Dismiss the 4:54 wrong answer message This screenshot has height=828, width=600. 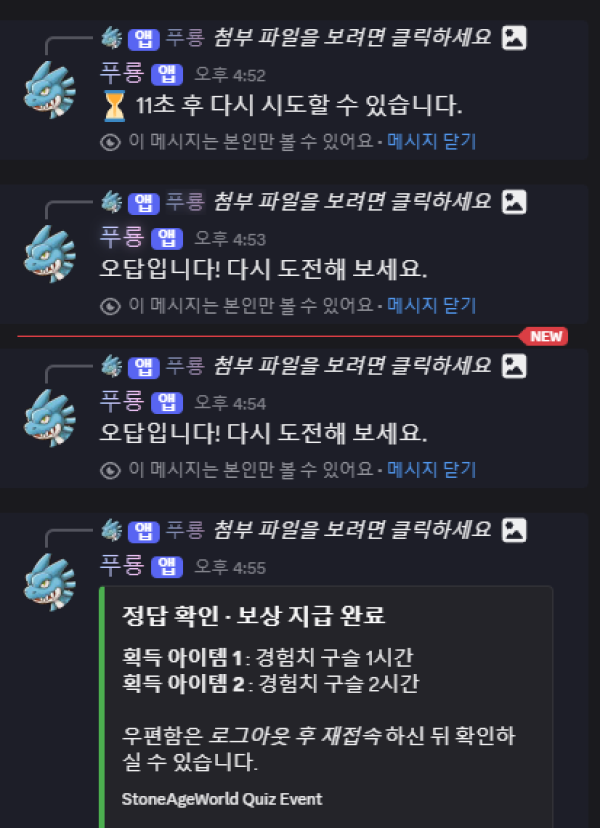pyautogui.click(x=431, y=469)
